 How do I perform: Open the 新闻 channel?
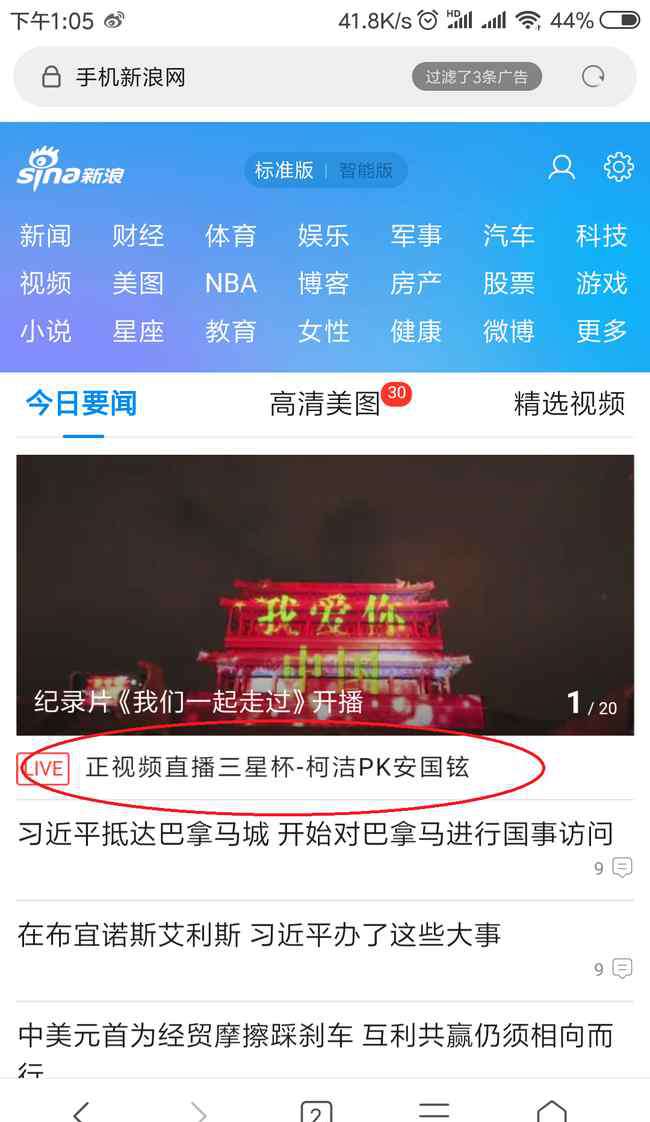tap(45, 236)
